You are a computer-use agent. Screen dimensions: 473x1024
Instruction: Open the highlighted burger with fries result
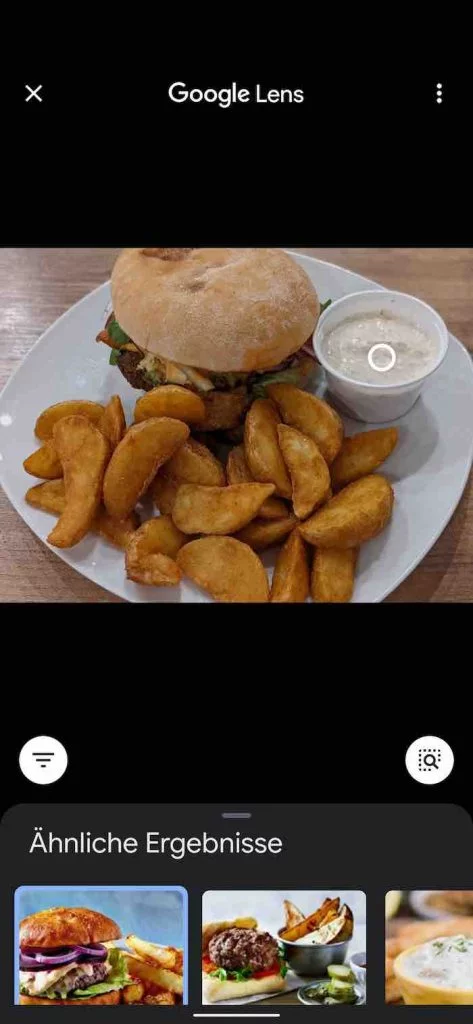101,946
